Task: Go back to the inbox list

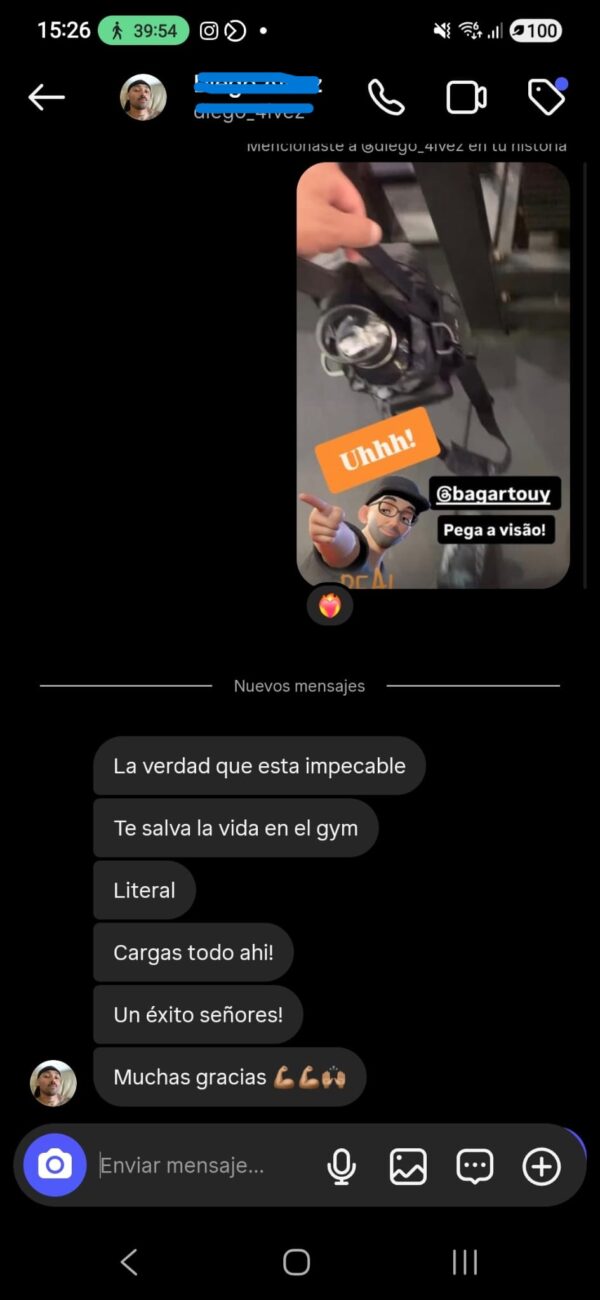Action: tap(46, 97)
